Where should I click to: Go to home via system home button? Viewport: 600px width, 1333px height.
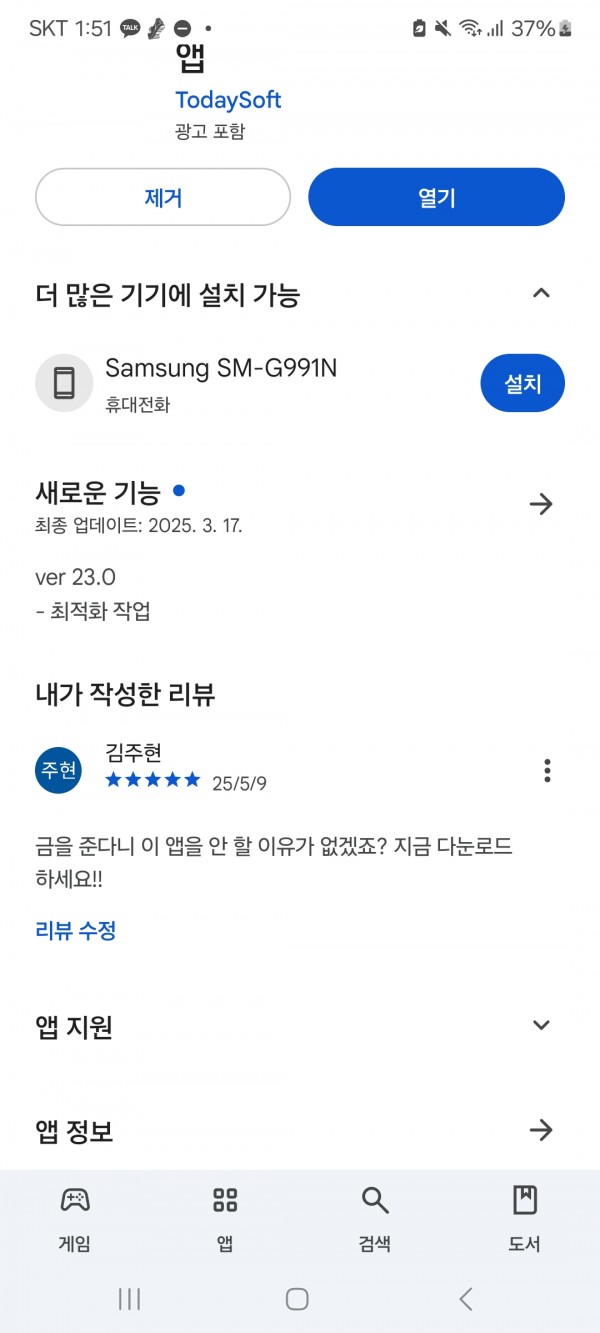[x=297, y=1299]
